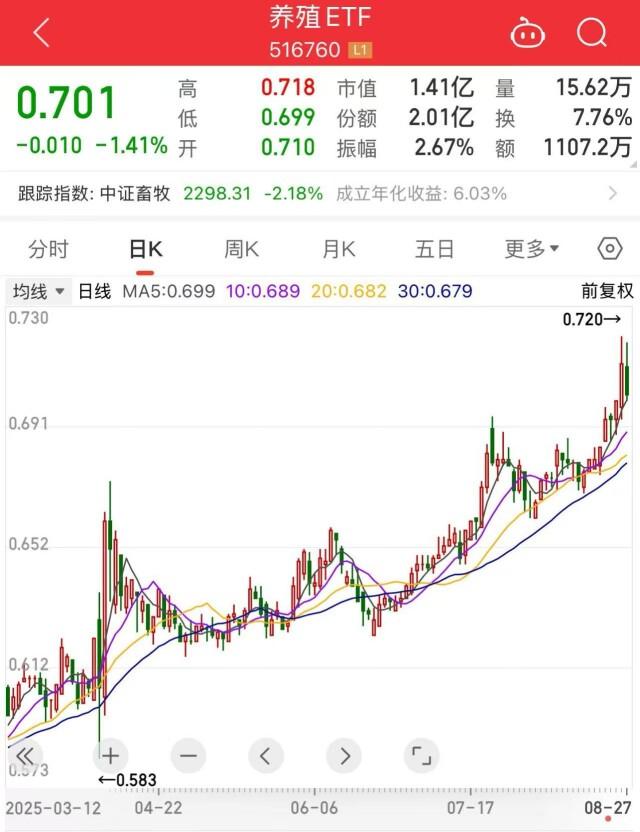Open the chart settings hexagon icon
This screenshot has width=640, height=832.
pos(609,249)
